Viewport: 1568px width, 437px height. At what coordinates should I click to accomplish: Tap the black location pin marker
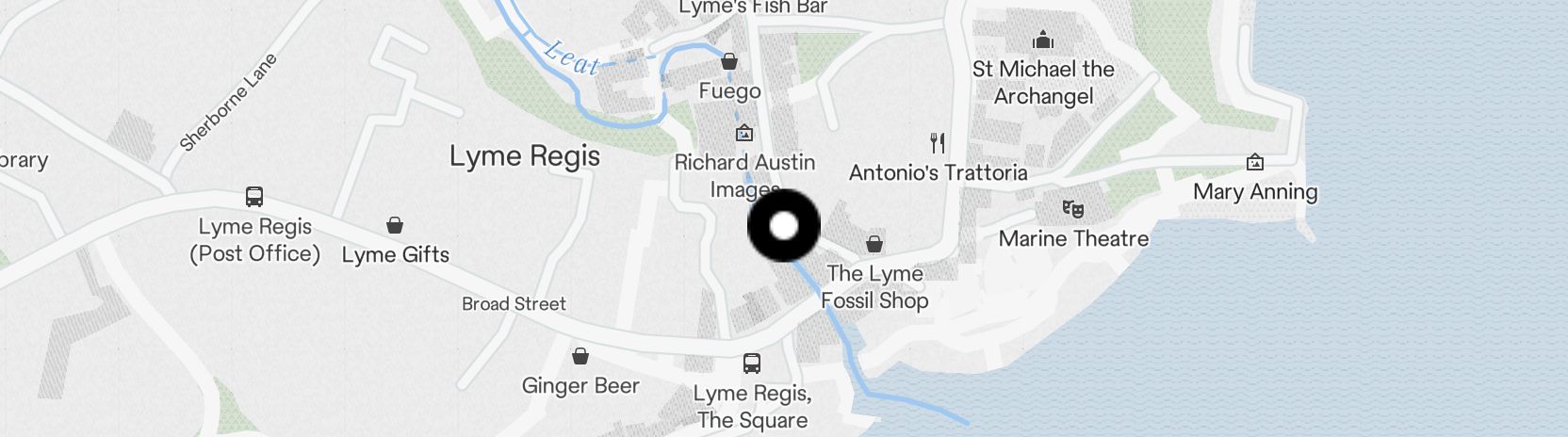[x=783, y=226]
